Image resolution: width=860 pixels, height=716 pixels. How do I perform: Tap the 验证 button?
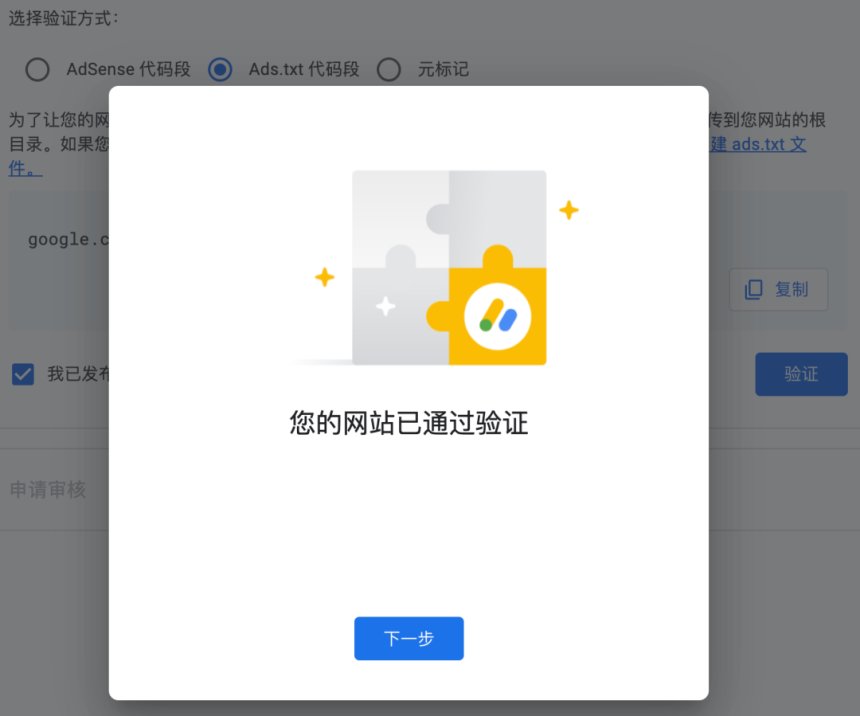801,374
